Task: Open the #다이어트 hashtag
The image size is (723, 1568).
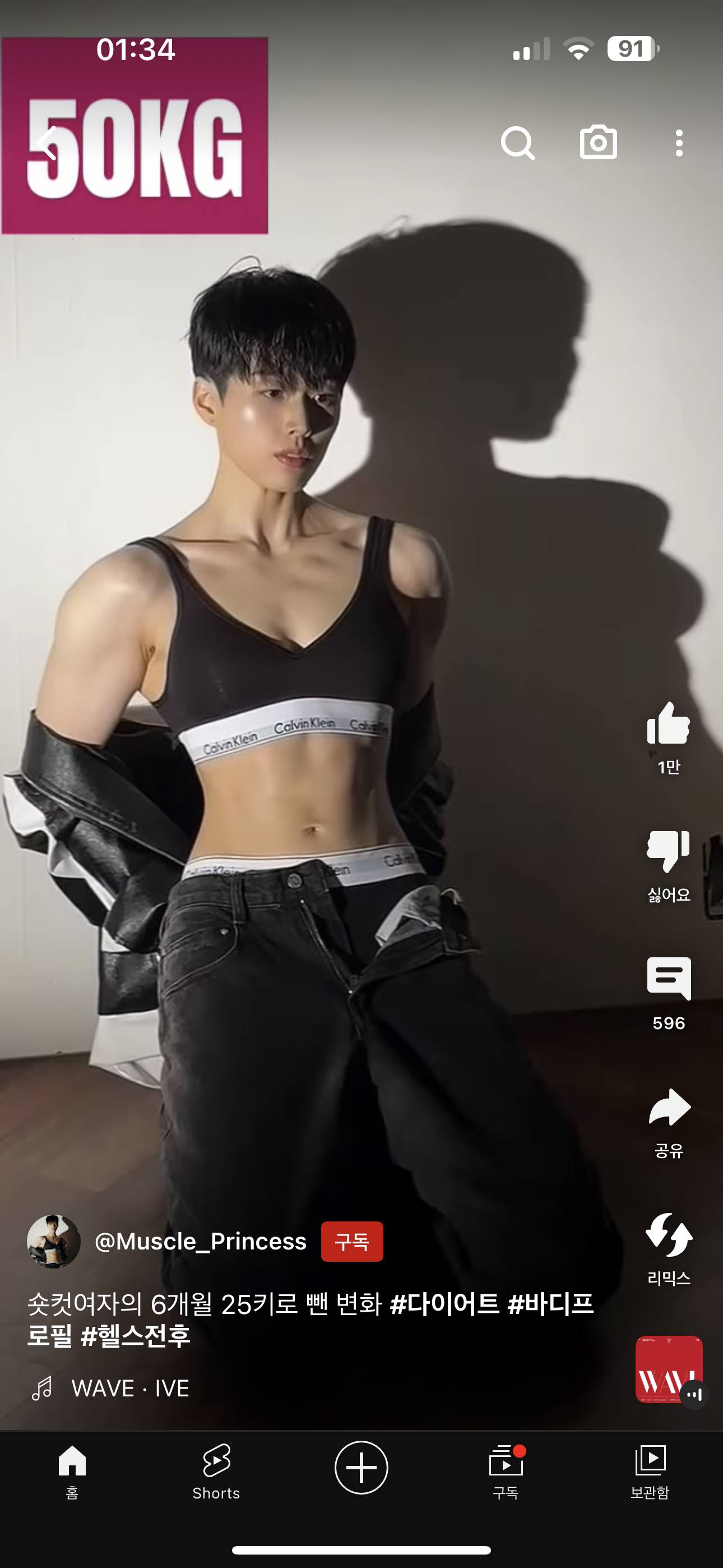Action: point(444,1304)
